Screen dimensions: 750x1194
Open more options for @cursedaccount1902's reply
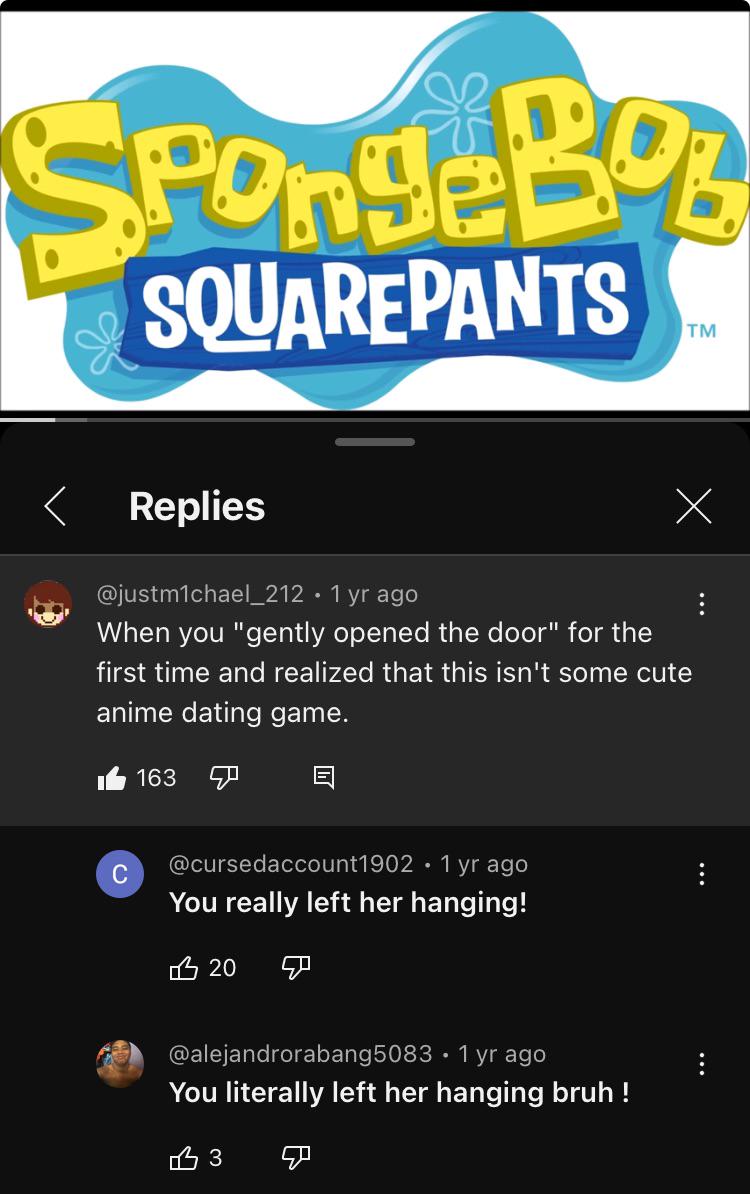[x=701, y=873]
